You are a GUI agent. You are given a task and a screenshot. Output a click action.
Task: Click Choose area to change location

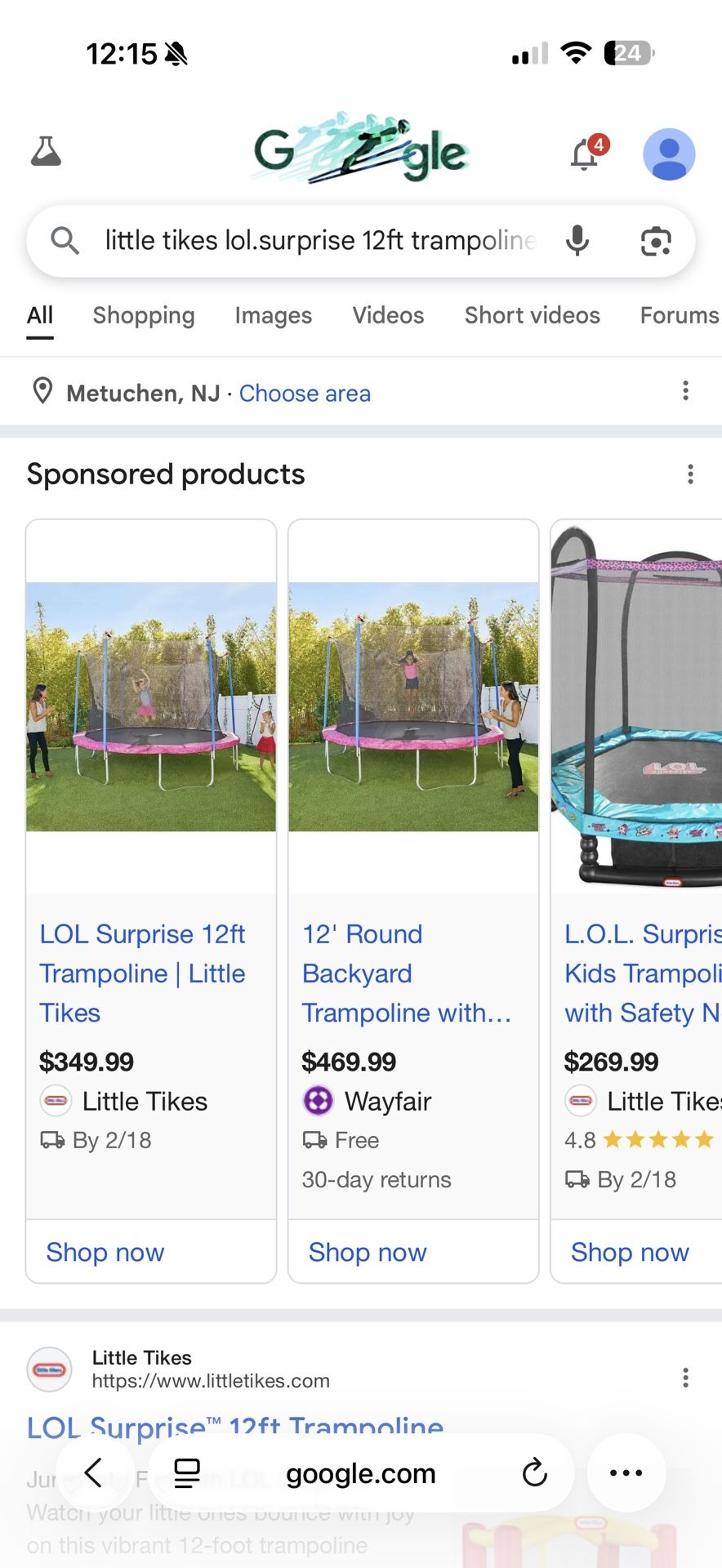pos(305,393)
